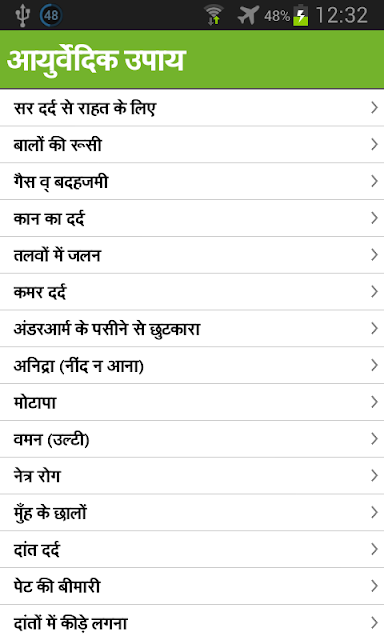The height and width of the screenshot is (640, 384).
Task: Open बालों की रूसी remedy
Action: (x=192, y=144)
